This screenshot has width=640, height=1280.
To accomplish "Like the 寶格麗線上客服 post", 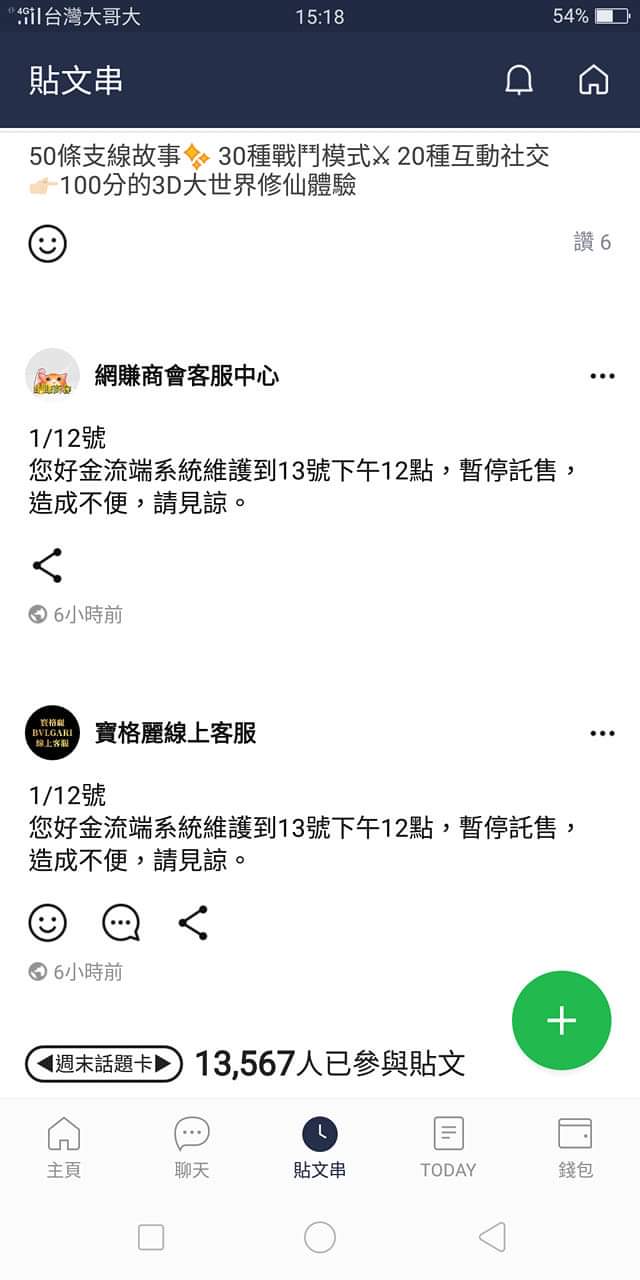I will [x=47, y=922].
